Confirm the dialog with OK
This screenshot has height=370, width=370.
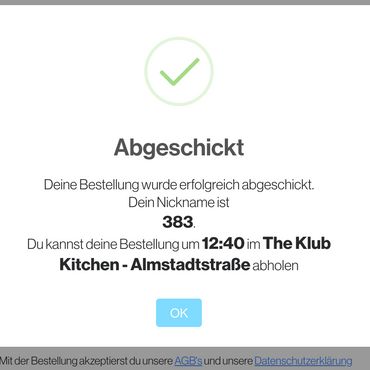click(x=179, y=313)
